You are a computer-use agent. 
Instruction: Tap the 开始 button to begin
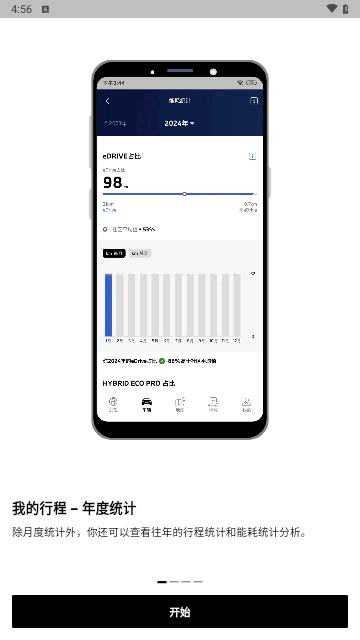[x=180, y=611]
